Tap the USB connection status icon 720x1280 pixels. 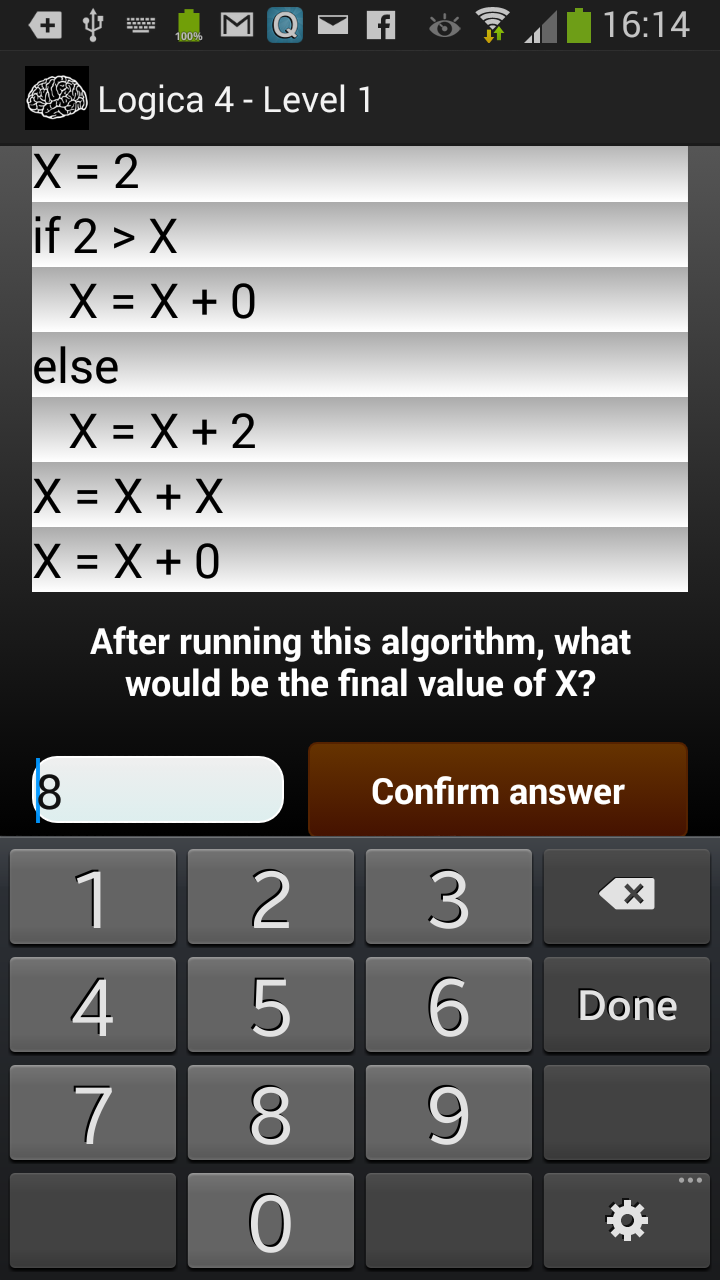click(x=93, y=25)
